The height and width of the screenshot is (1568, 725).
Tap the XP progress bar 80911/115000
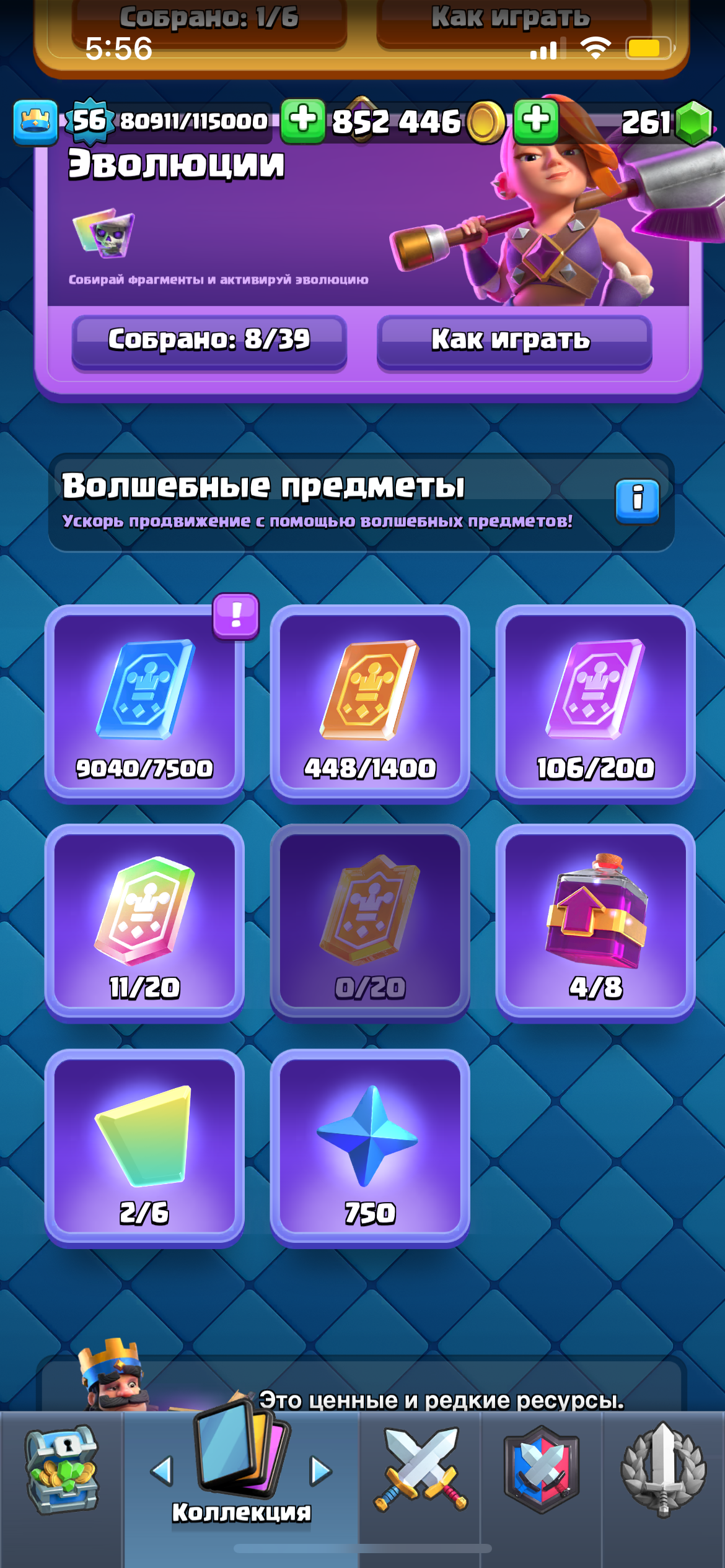pyautogui.click(x=192, y=121)
